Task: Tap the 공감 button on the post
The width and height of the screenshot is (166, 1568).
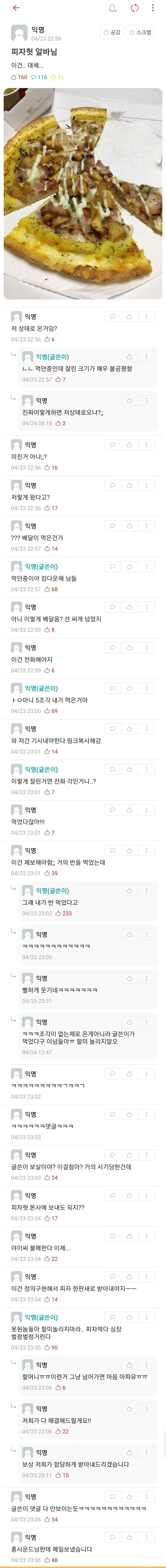Action: [112, 32]
